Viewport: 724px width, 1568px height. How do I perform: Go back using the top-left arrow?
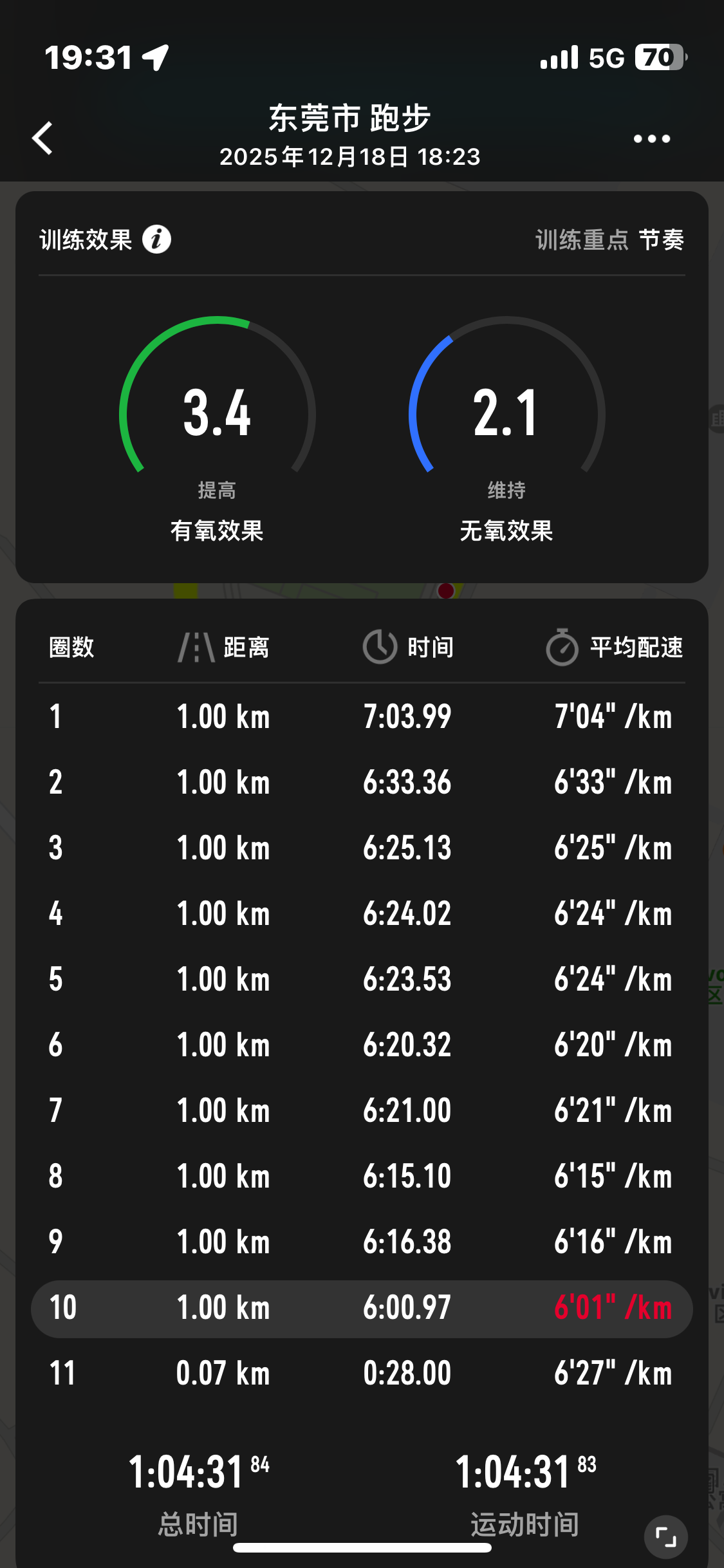42,138
